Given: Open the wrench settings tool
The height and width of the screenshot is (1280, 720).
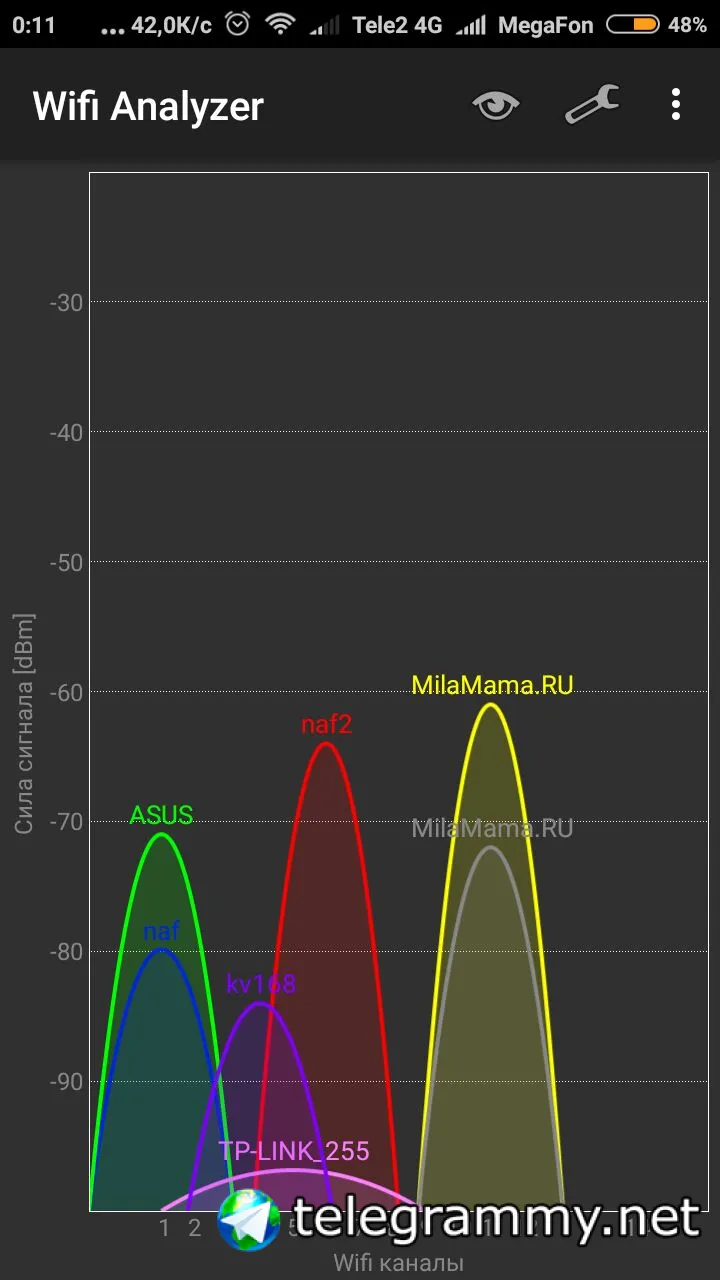Looking at the screenshot, I should click(592, 104).
